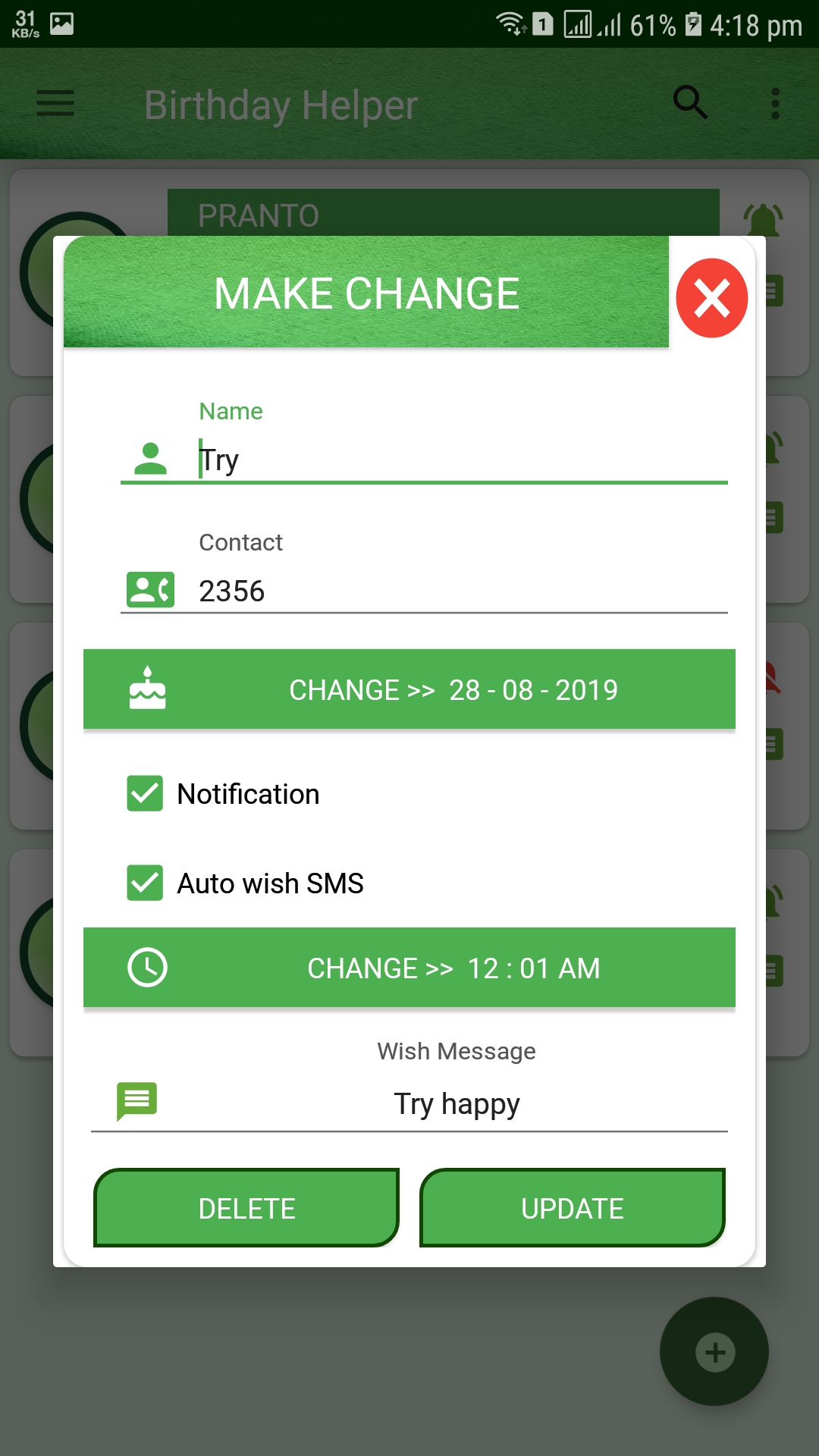This screenshot has height=1456, width=819.
Task: Edit the Name field containing Try
Action: 455,460
